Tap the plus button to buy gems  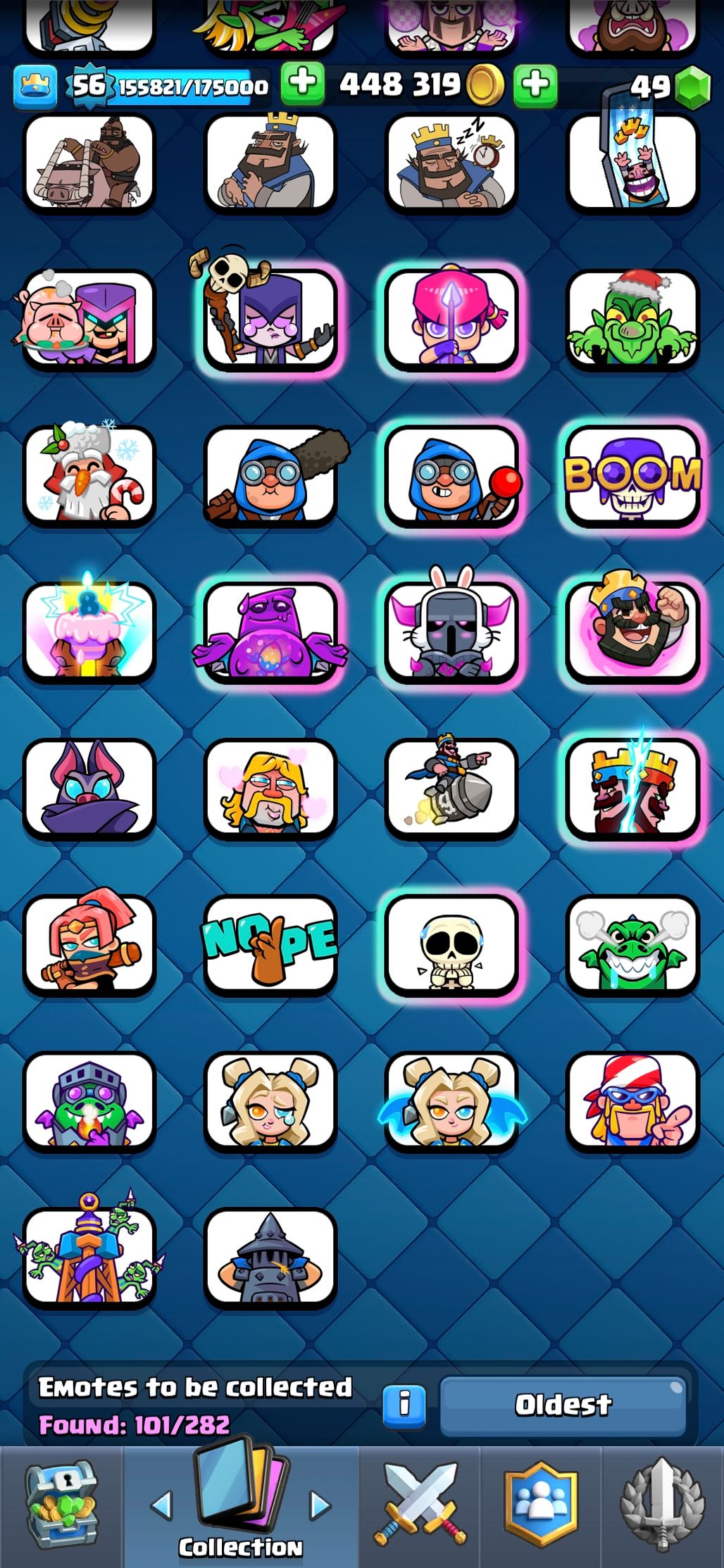click(x=535, y=85)
